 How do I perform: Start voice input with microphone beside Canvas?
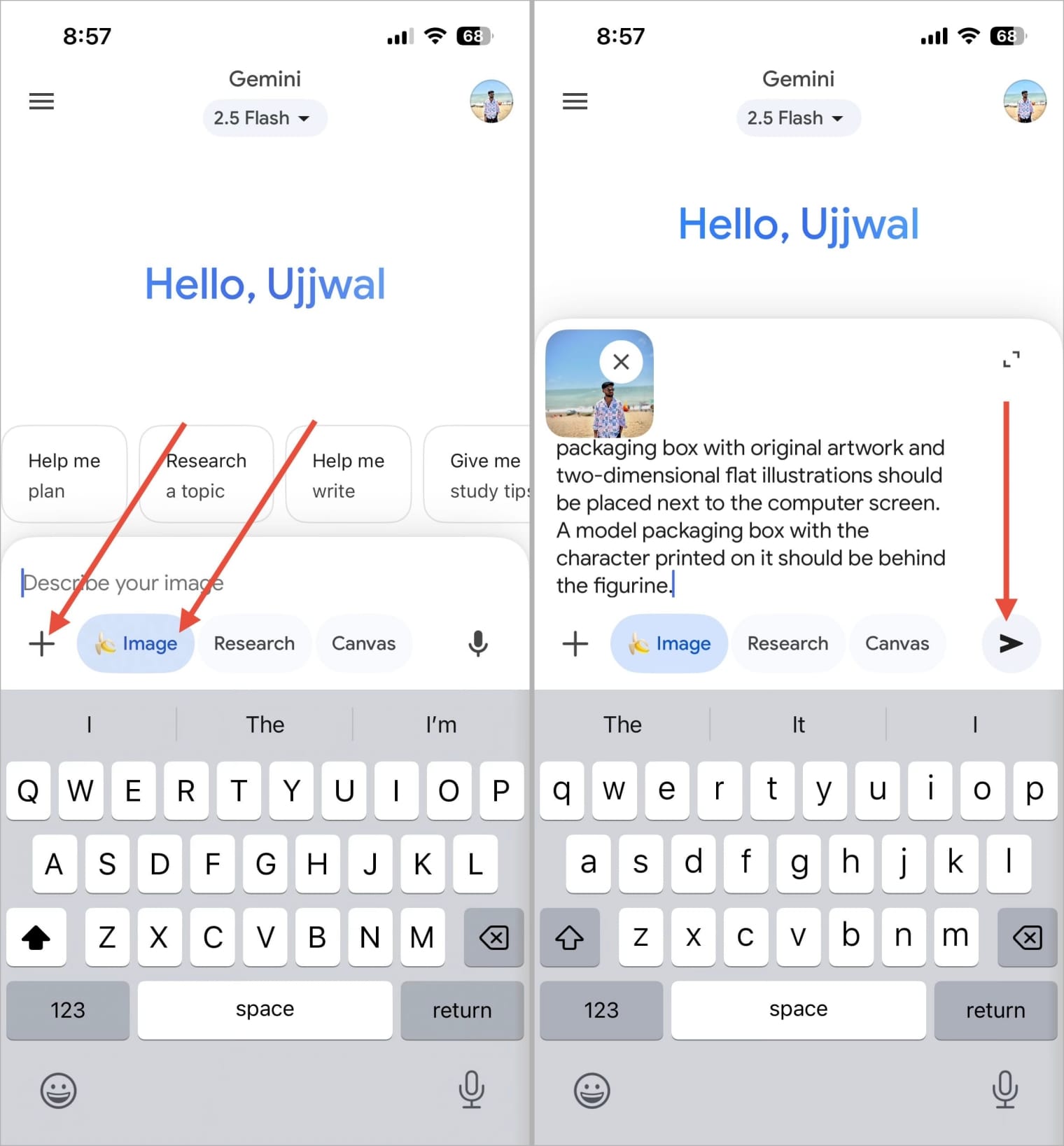click(477, 643)
